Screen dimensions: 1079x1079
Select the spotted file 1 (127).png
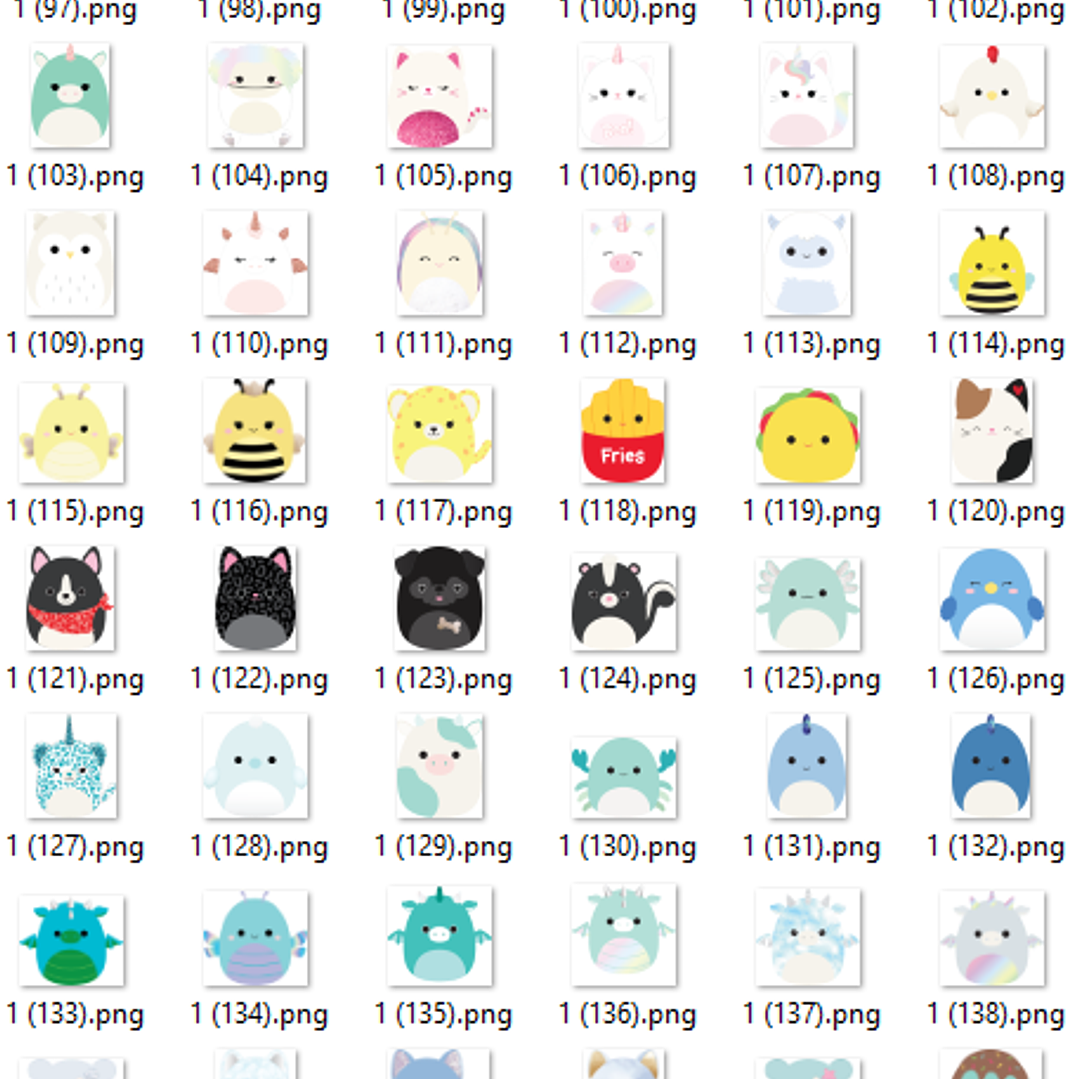point(70,767)
